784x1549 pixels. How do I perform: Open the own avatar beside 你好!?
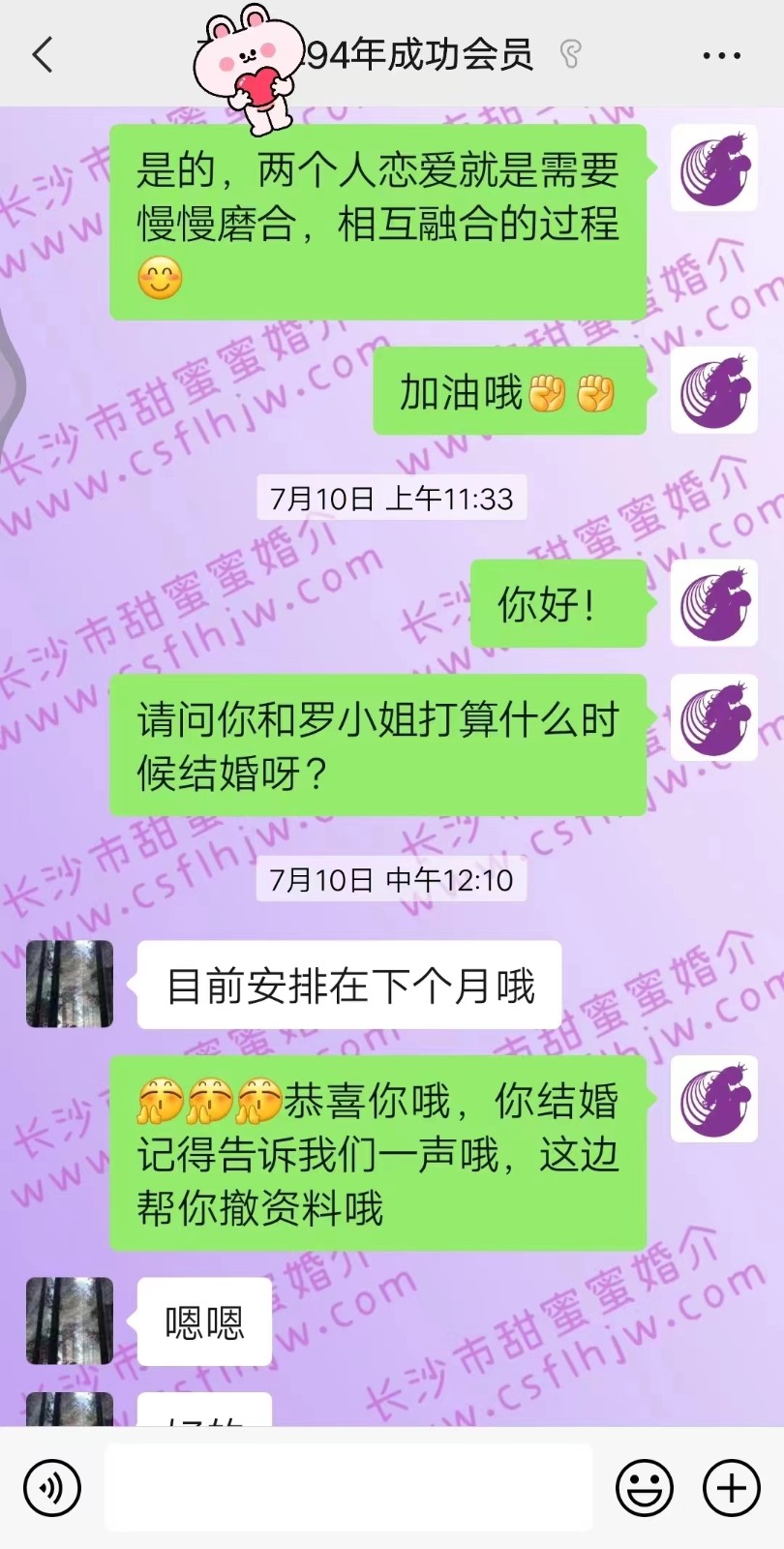713,603
